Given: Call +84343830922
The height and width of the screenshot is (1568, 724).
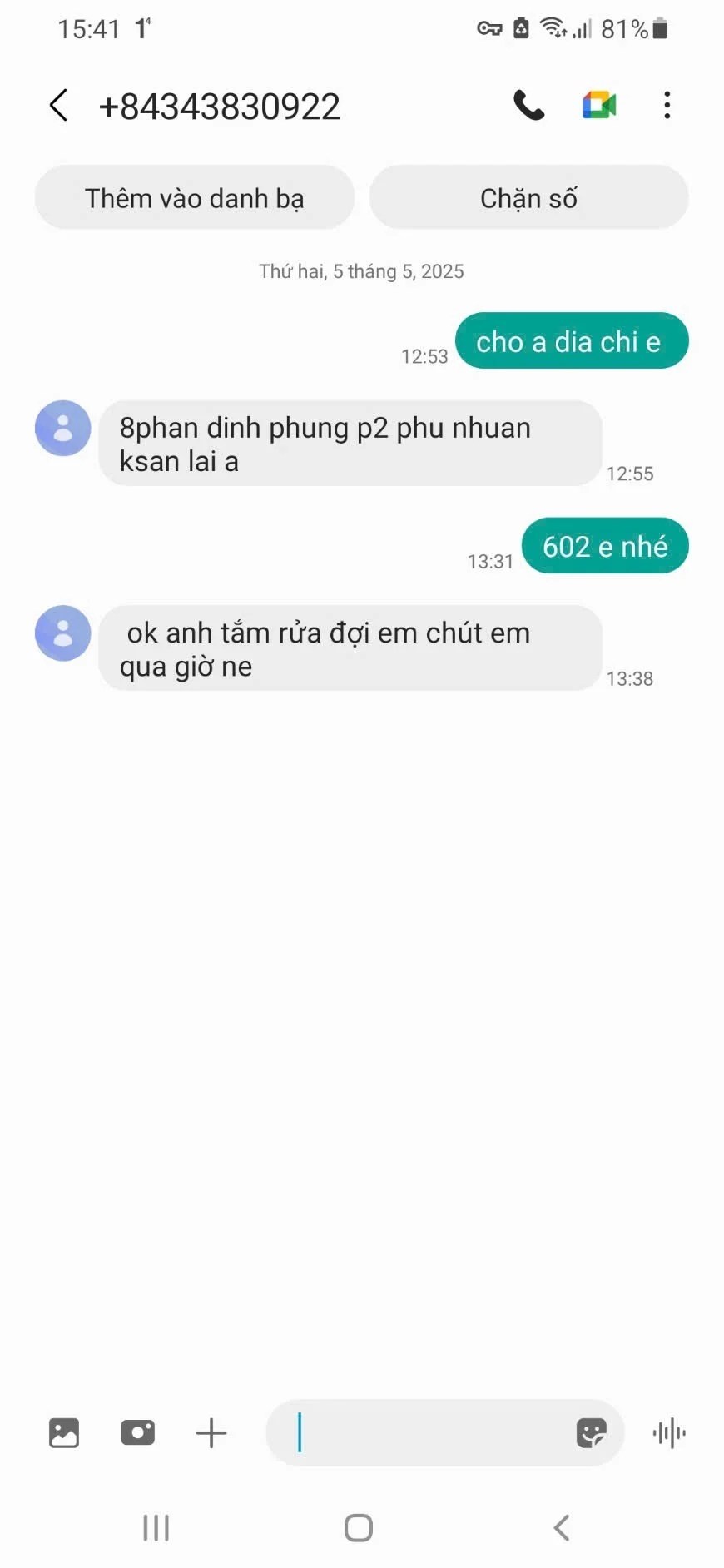Looking at the screenshot, I should point(528,106).
